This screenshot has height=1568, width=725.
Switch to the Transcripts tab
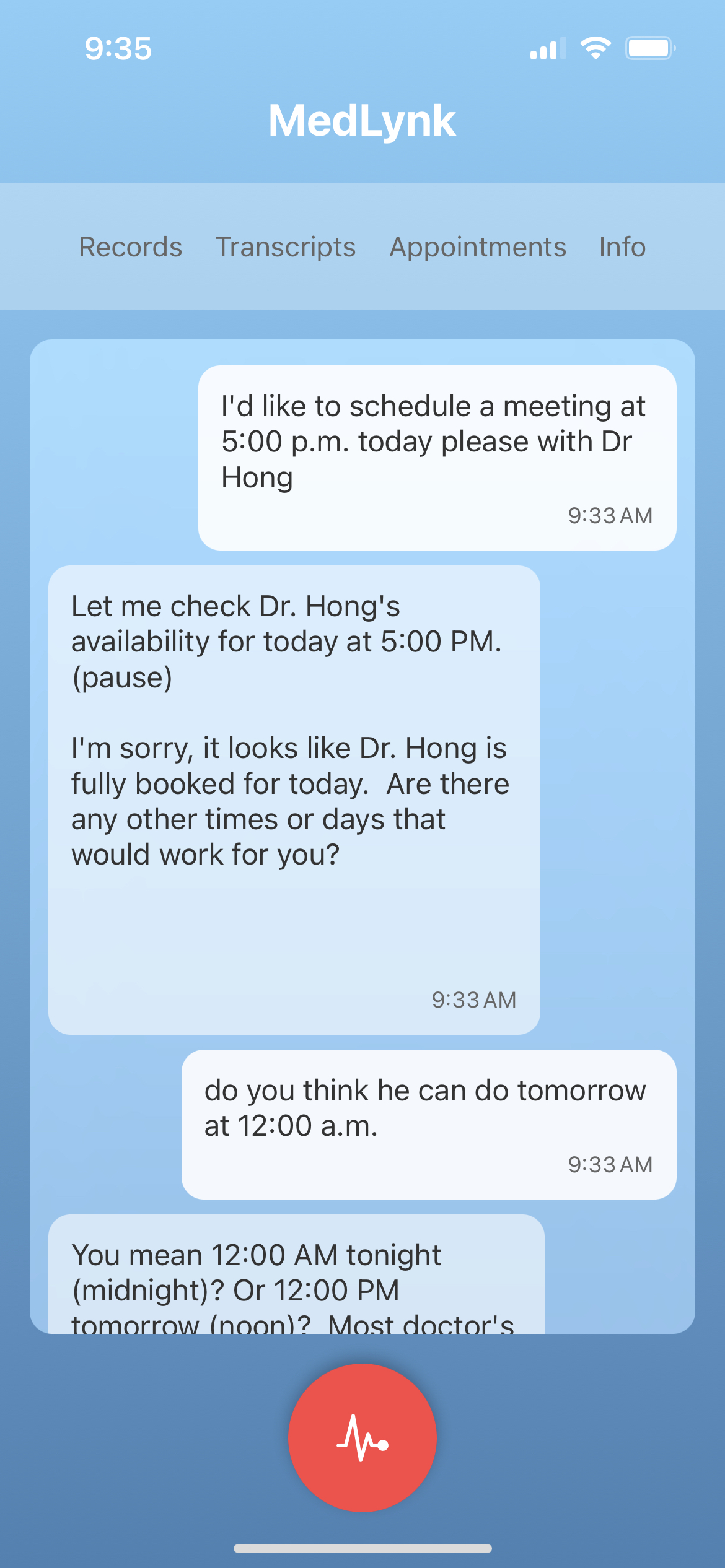[x=285, y=247]
